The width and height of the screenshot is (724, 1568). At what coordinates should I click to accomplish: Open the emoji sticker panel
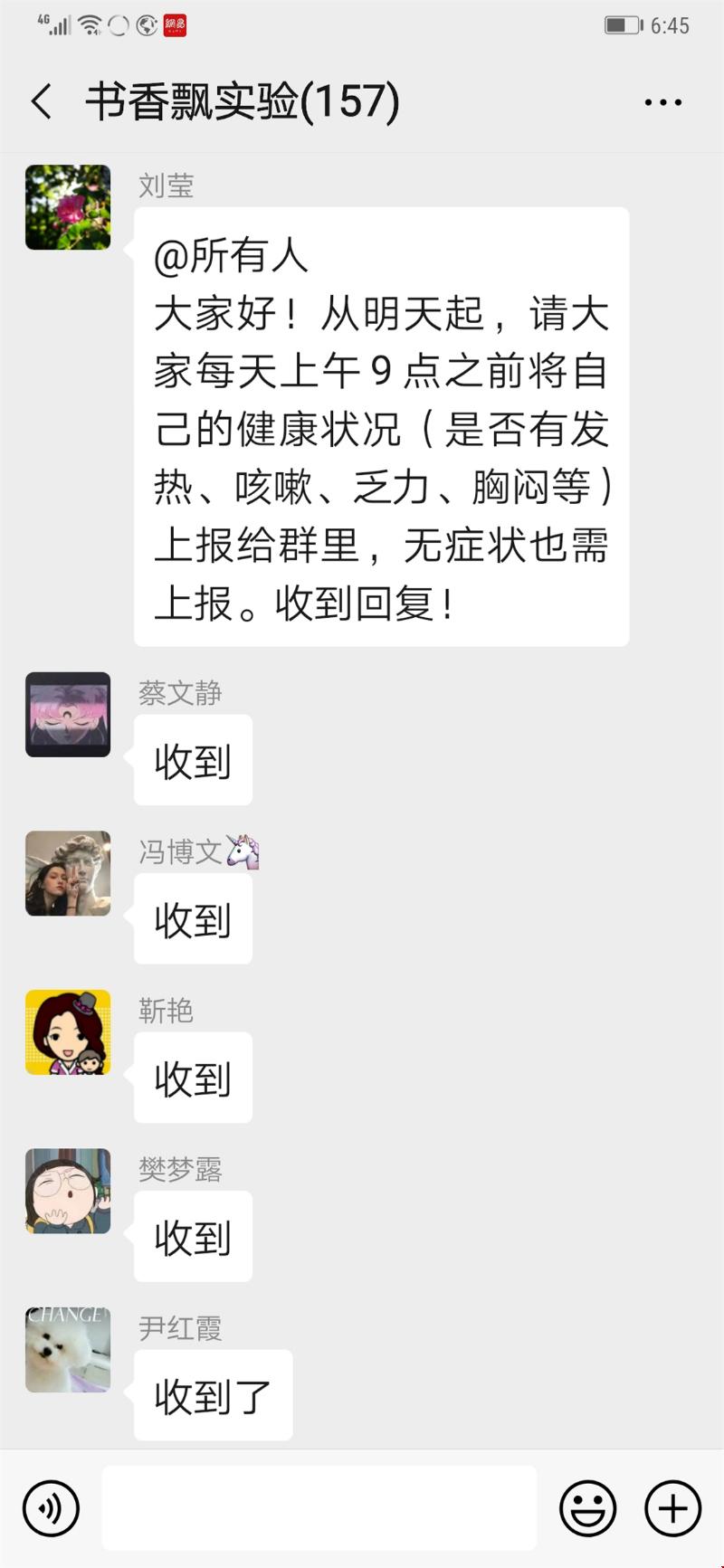(587, 1508)
